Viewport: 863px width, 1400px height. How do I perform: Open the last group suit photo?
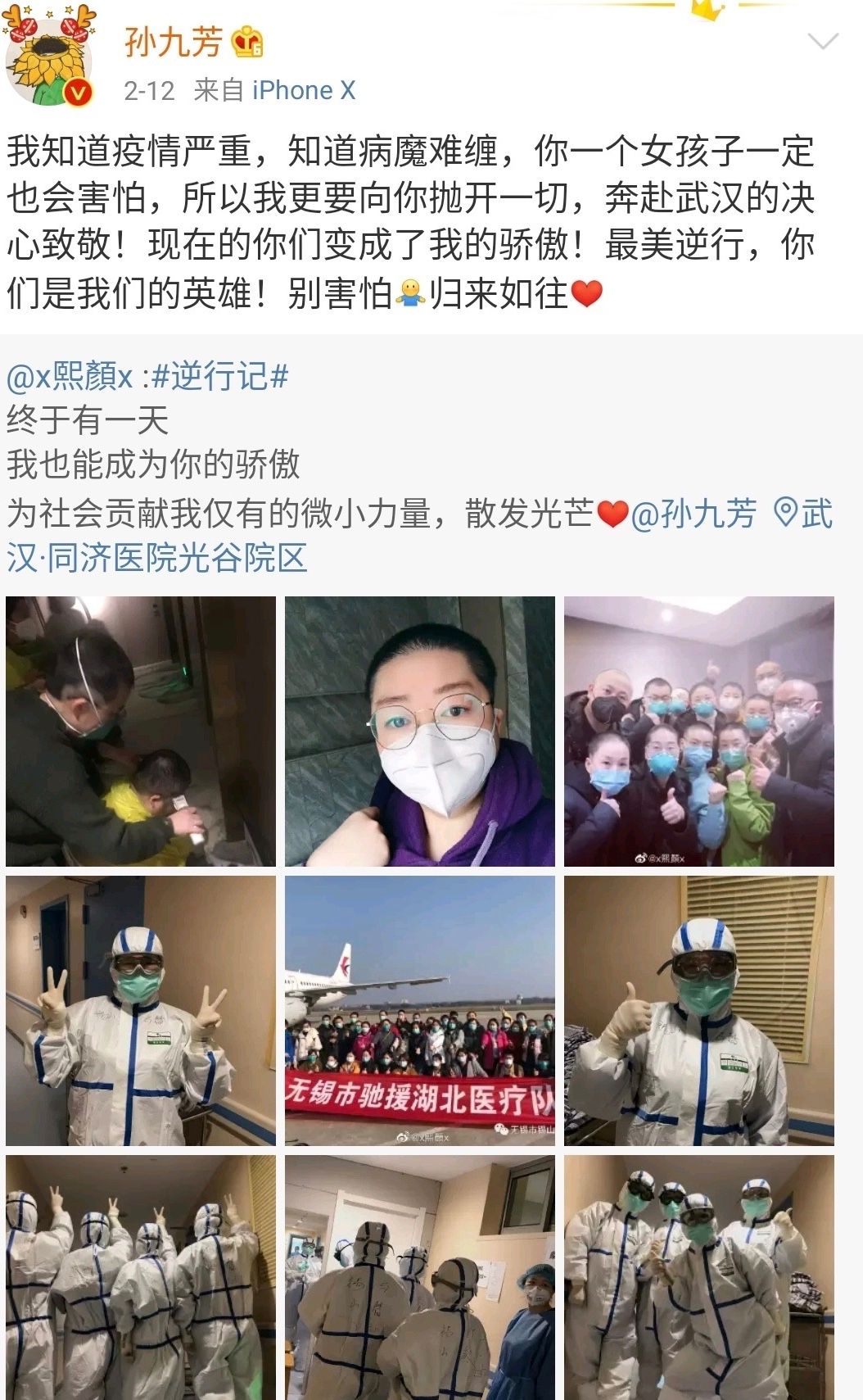[698, 1276]
